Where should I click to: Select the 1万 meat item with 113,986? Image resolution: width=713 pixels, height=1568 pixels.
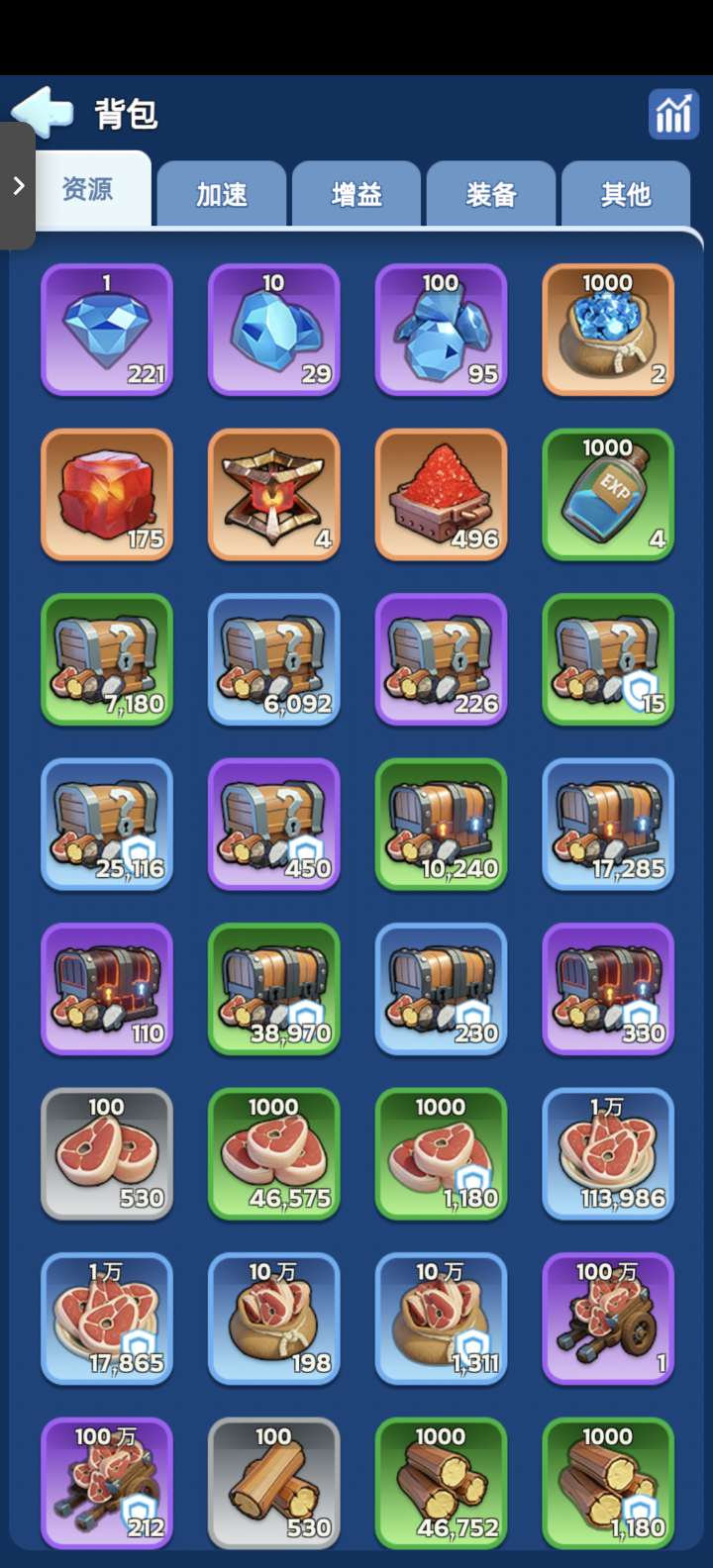point(608,1154)
